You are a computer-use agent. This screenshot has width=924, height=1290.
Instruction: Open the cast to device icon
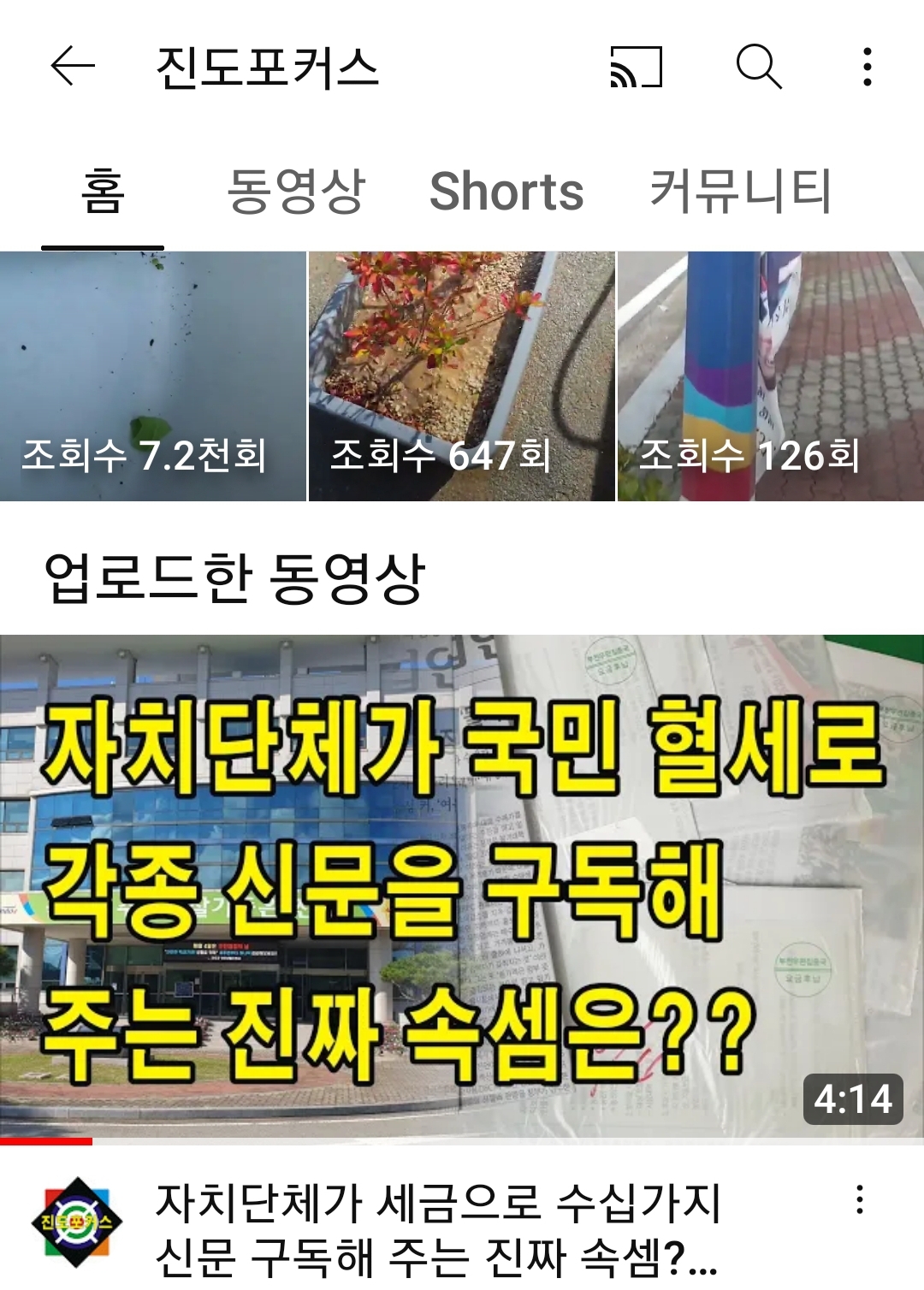636,67
